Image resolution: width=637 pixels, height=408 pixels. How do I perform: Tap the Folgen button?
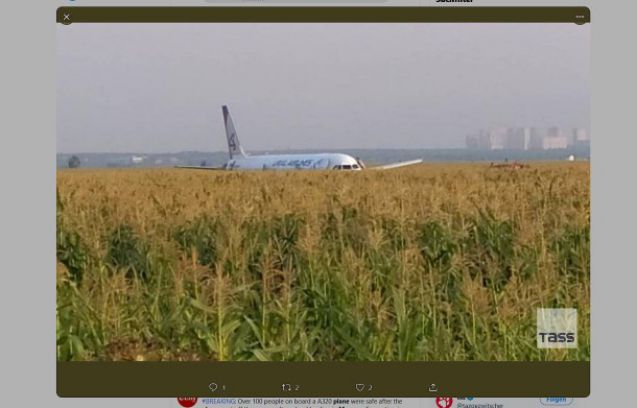[556, 400]
